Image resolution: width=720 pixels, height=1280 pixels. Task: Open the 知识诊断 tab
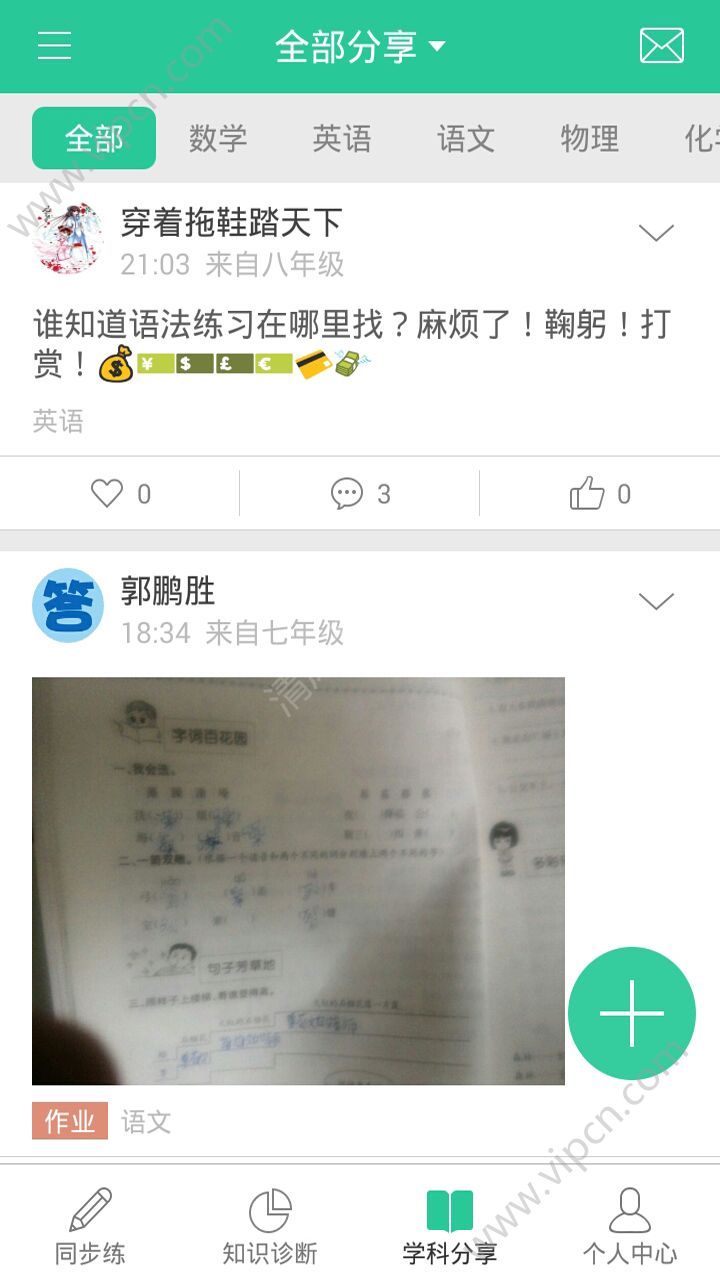[270, 1226]
